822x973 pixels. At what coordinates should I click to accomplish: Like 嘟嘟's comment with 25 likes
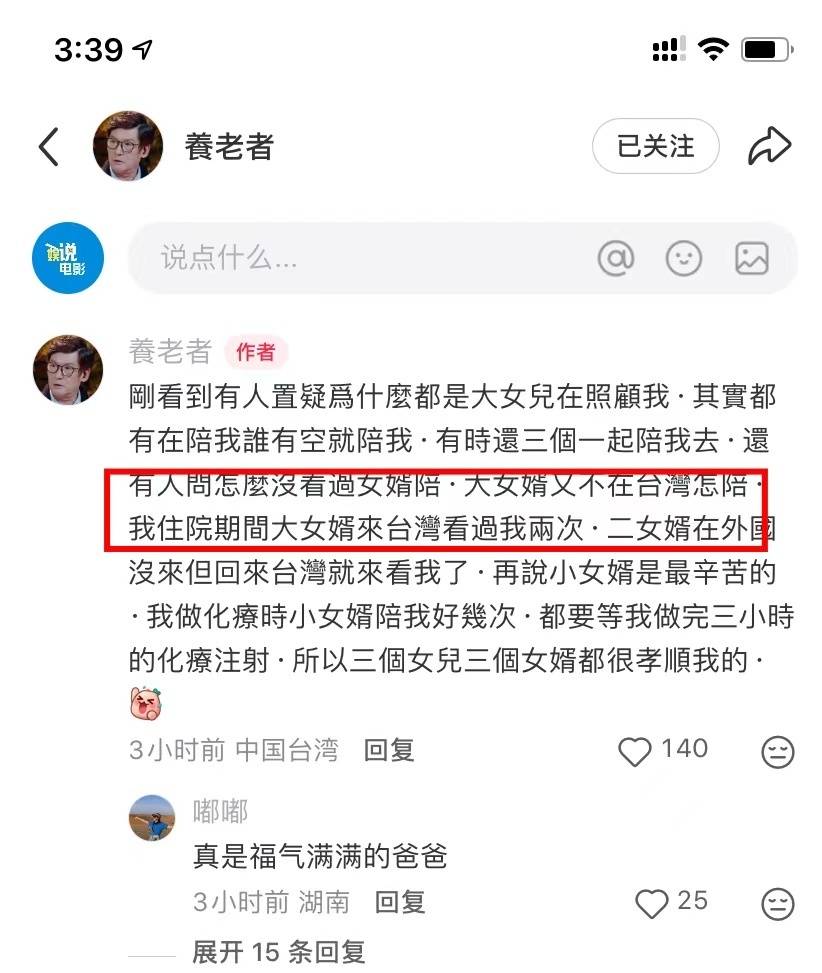click(x=652, y=904)
